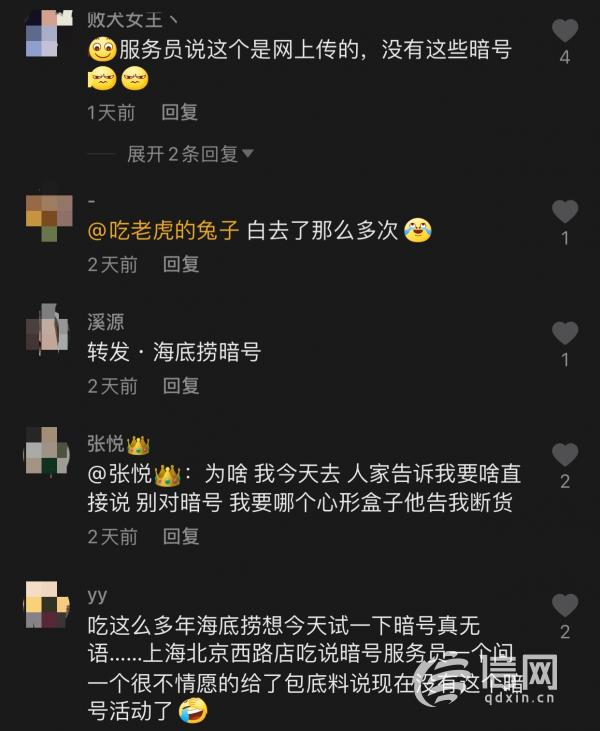Expand the 2 hidden replies (展开2条回复)
Screen dimensions: 600x731
point(190,154)
